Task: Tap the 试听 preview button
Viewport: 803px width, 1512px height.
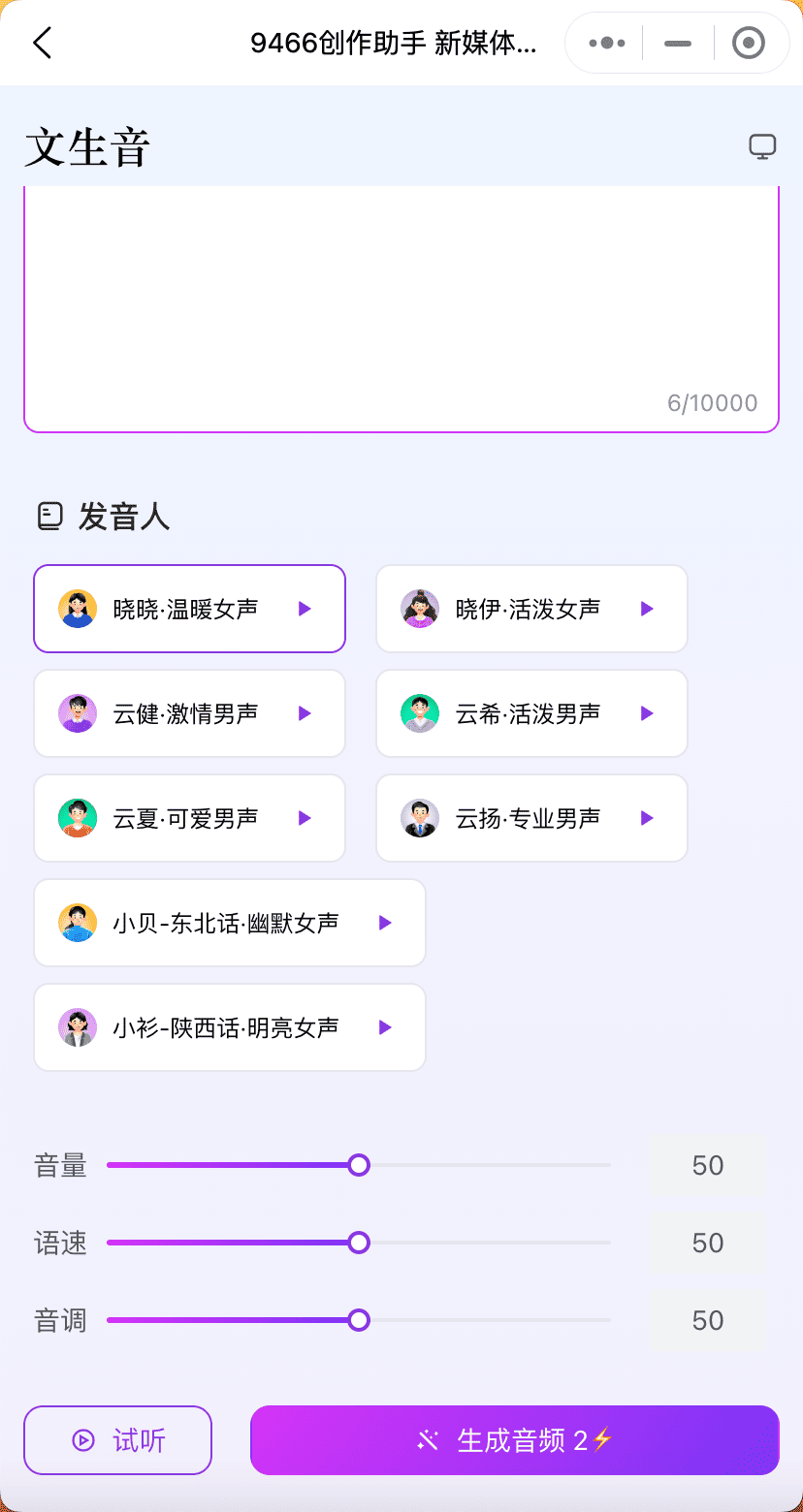Action: click(117, 1440)
